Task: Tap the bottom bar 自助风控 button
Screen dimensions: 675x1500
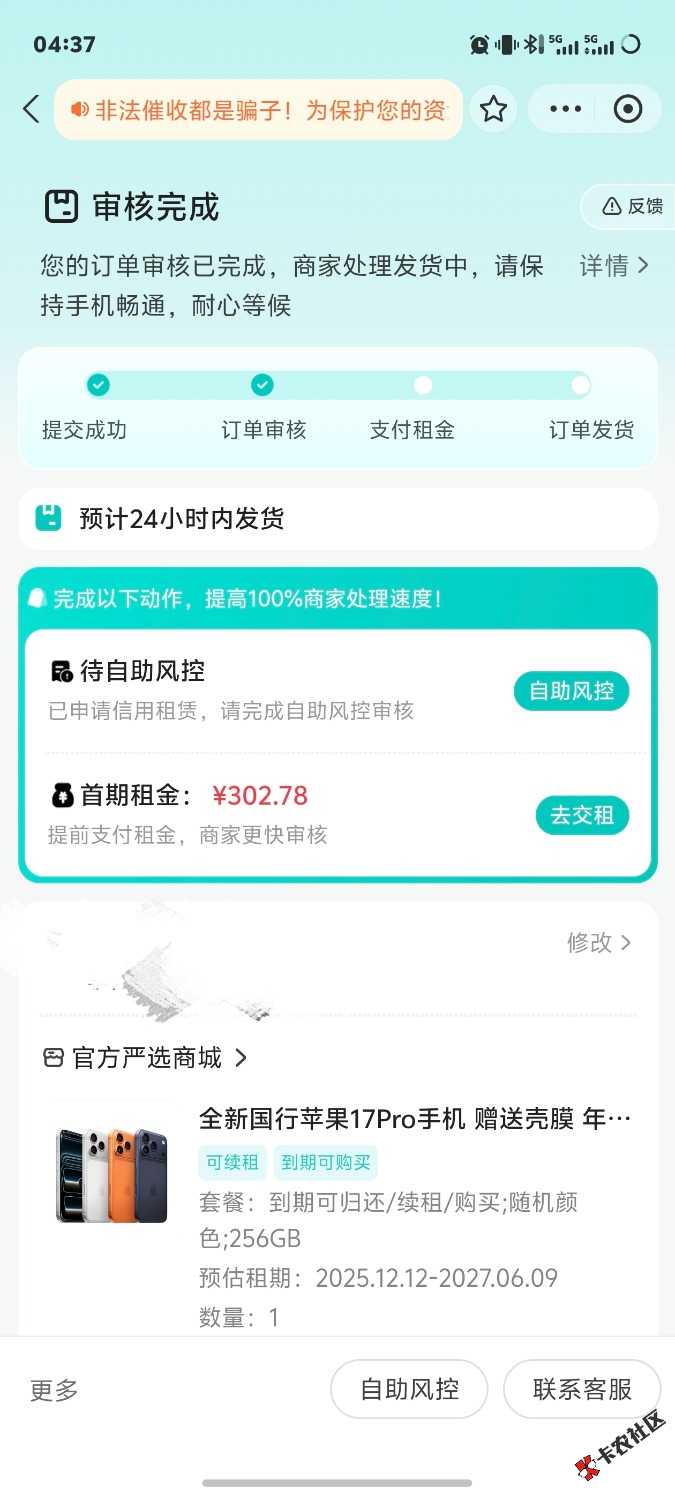Action: (409, 1389)
